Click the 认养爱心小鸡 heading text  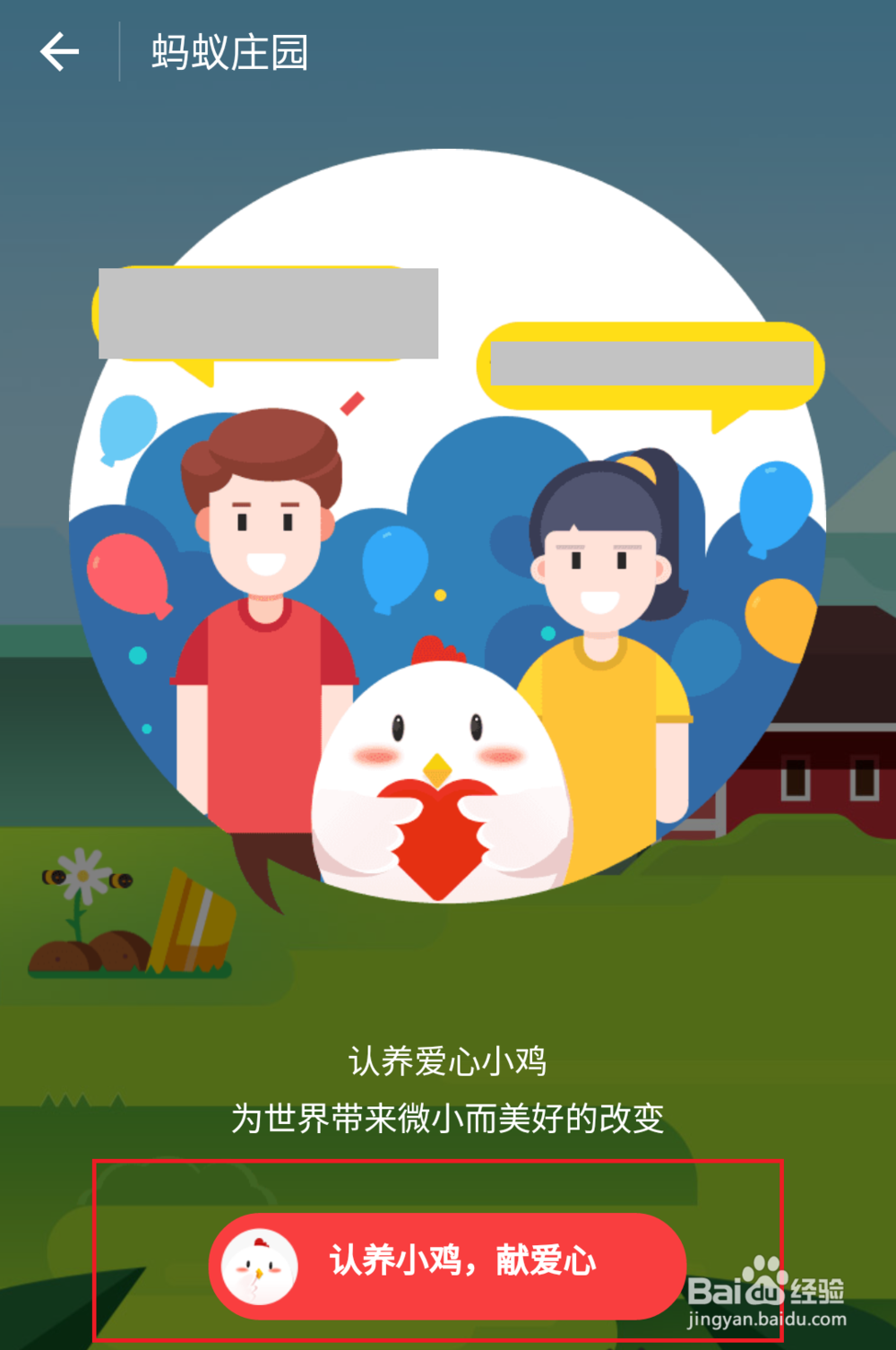tap(448, 1061)
